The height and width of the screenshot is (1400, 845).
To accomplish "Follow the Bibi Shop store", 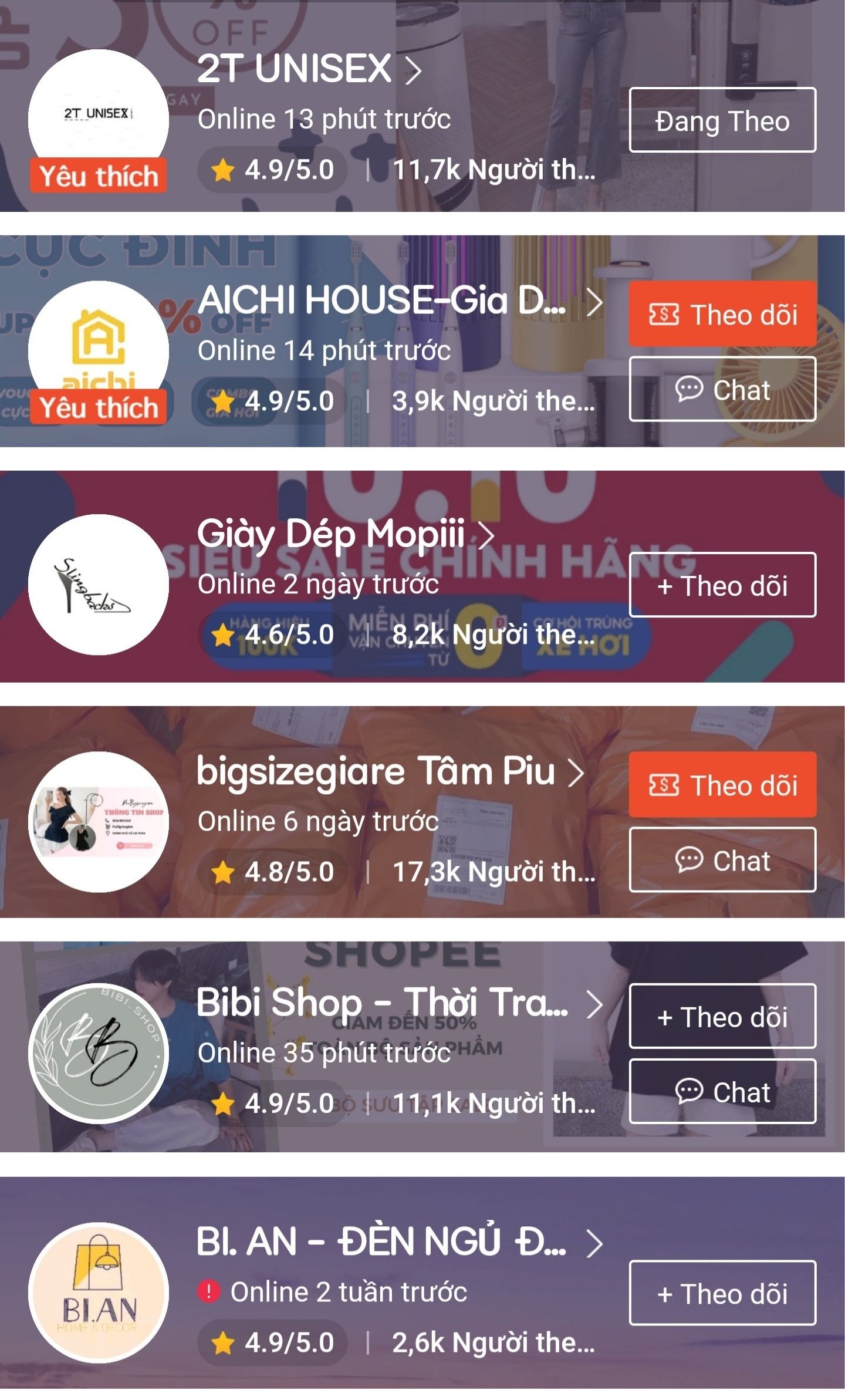I will (x=722, y=1016).
